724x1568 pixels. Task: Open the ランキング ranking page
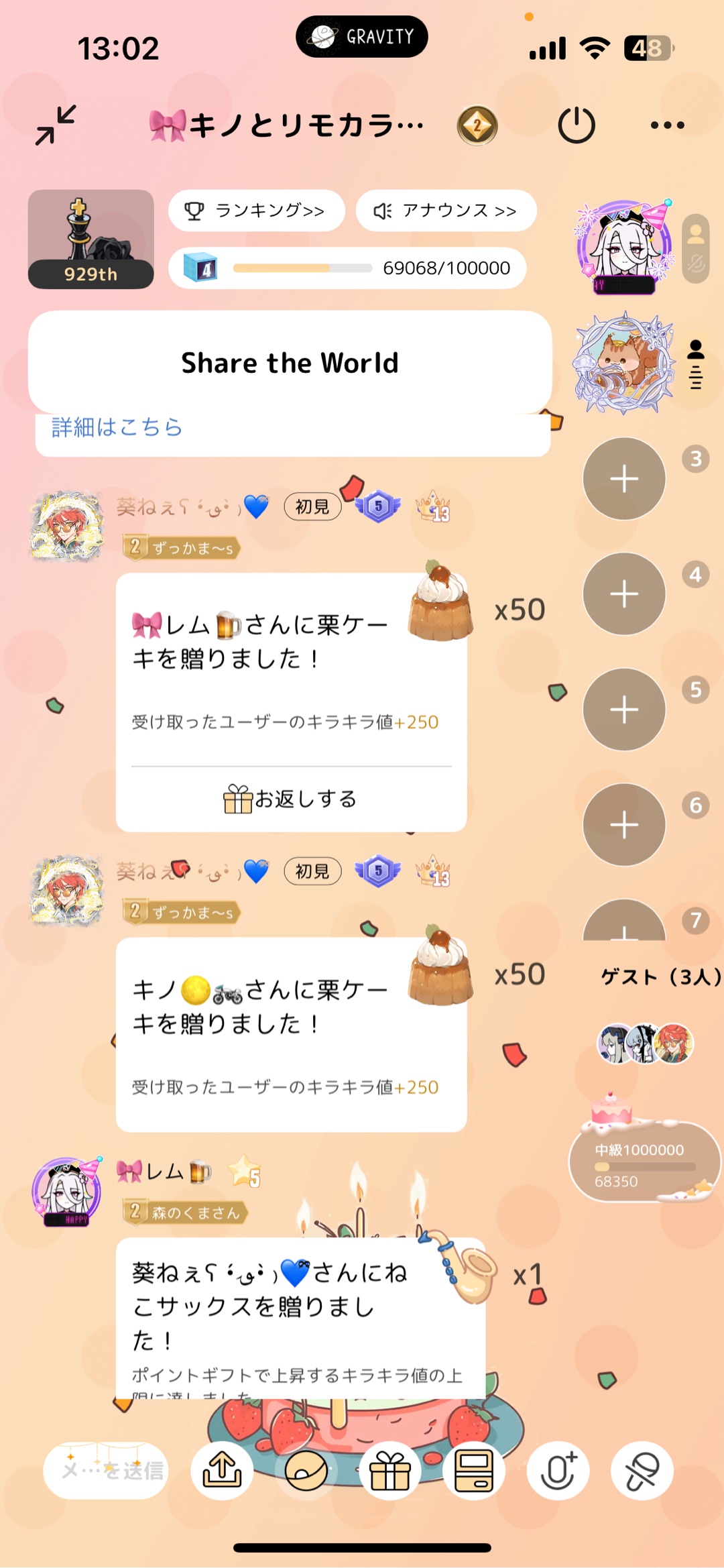click(x=257, y=211)
